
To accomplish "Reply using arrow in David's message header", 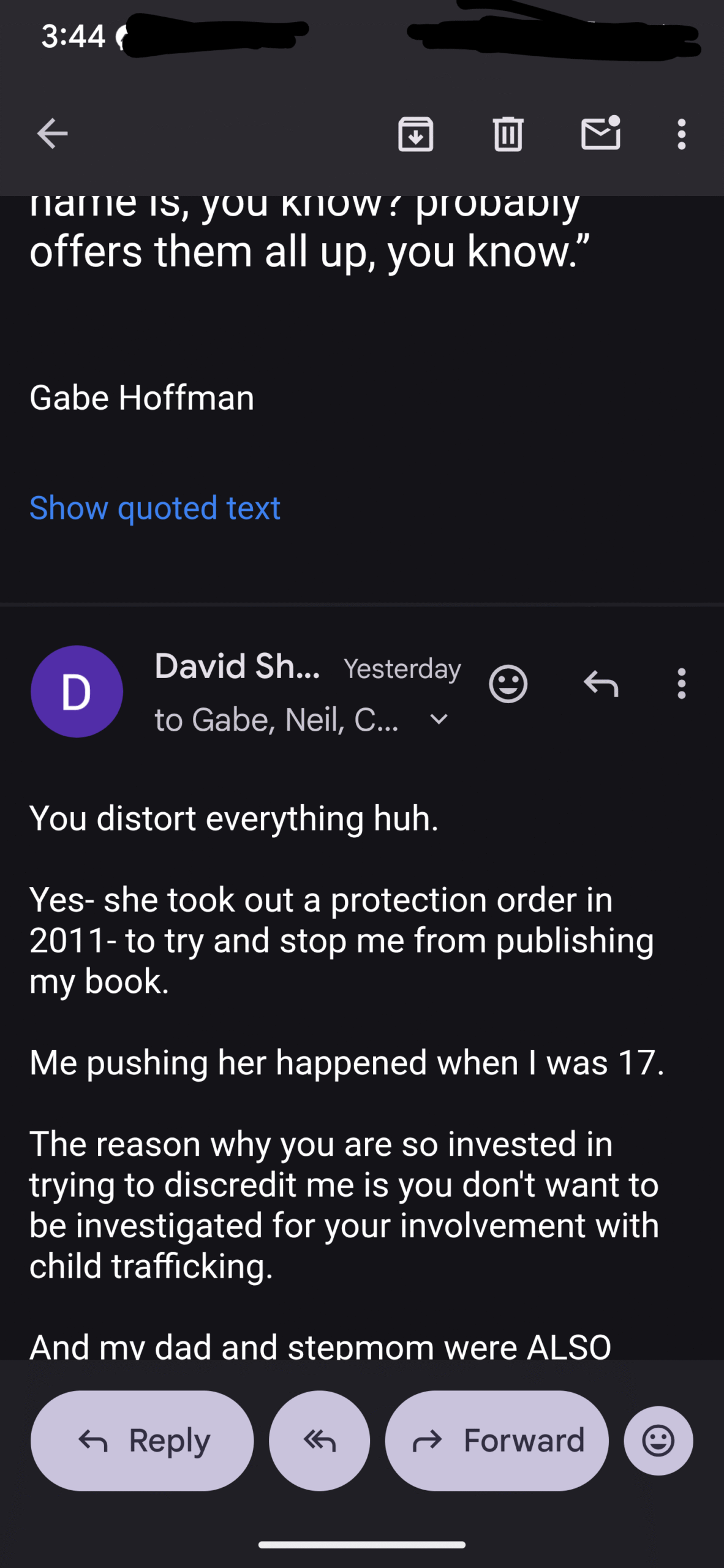I will pyautogui.click(x=601, y=684).
